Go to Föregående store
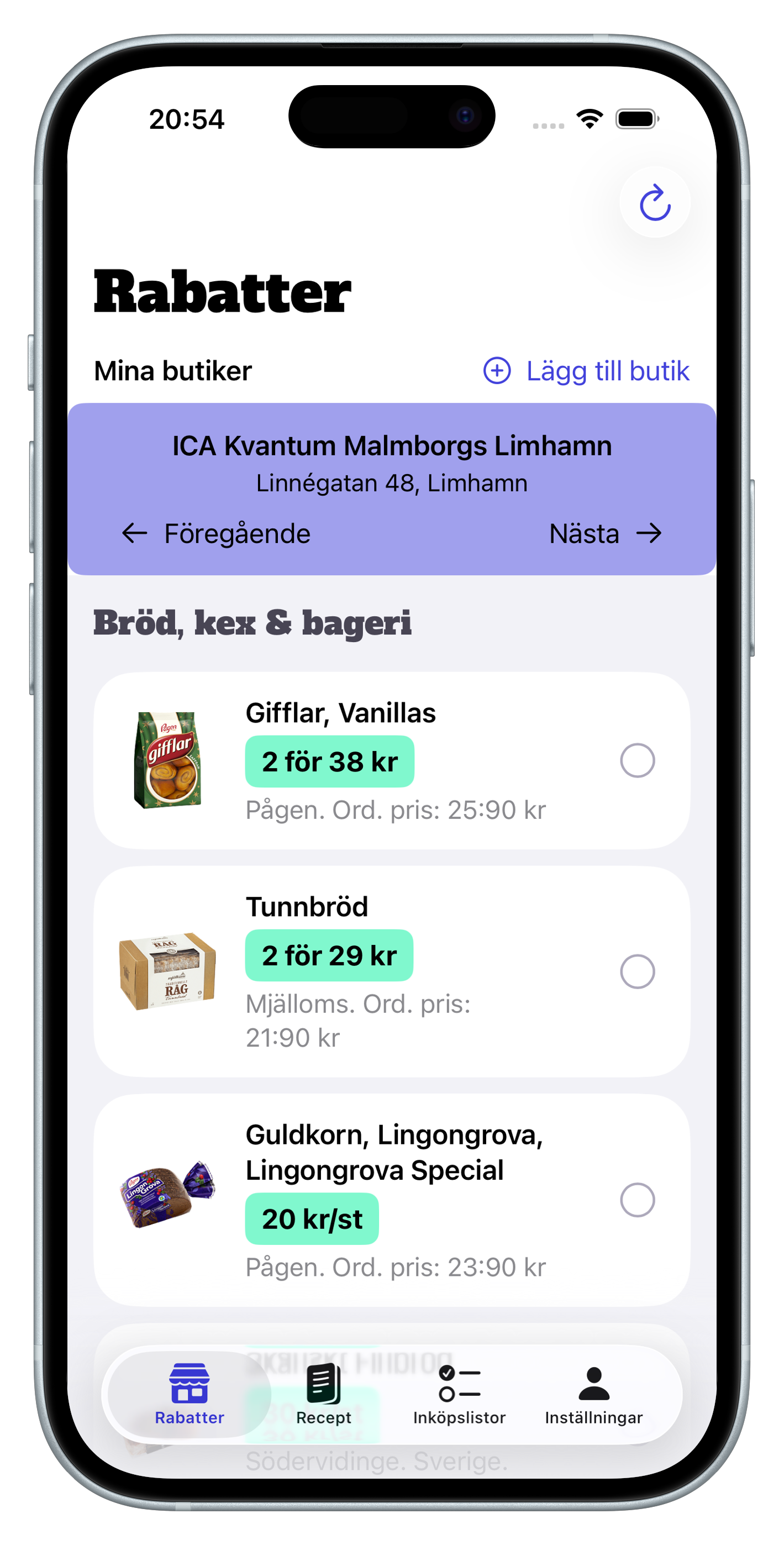This screenshot has width=784, height=1545. pyautogui.click(x=217, y=533)
